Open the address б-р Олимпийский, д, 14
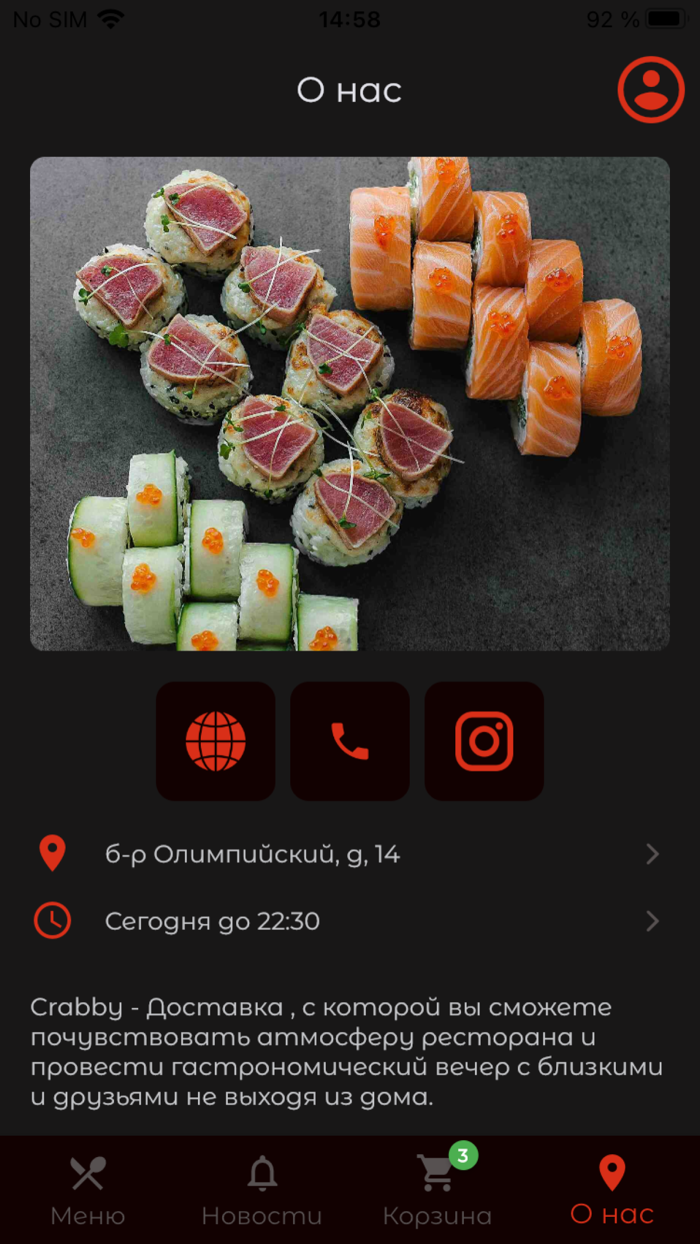 point(350,854)
